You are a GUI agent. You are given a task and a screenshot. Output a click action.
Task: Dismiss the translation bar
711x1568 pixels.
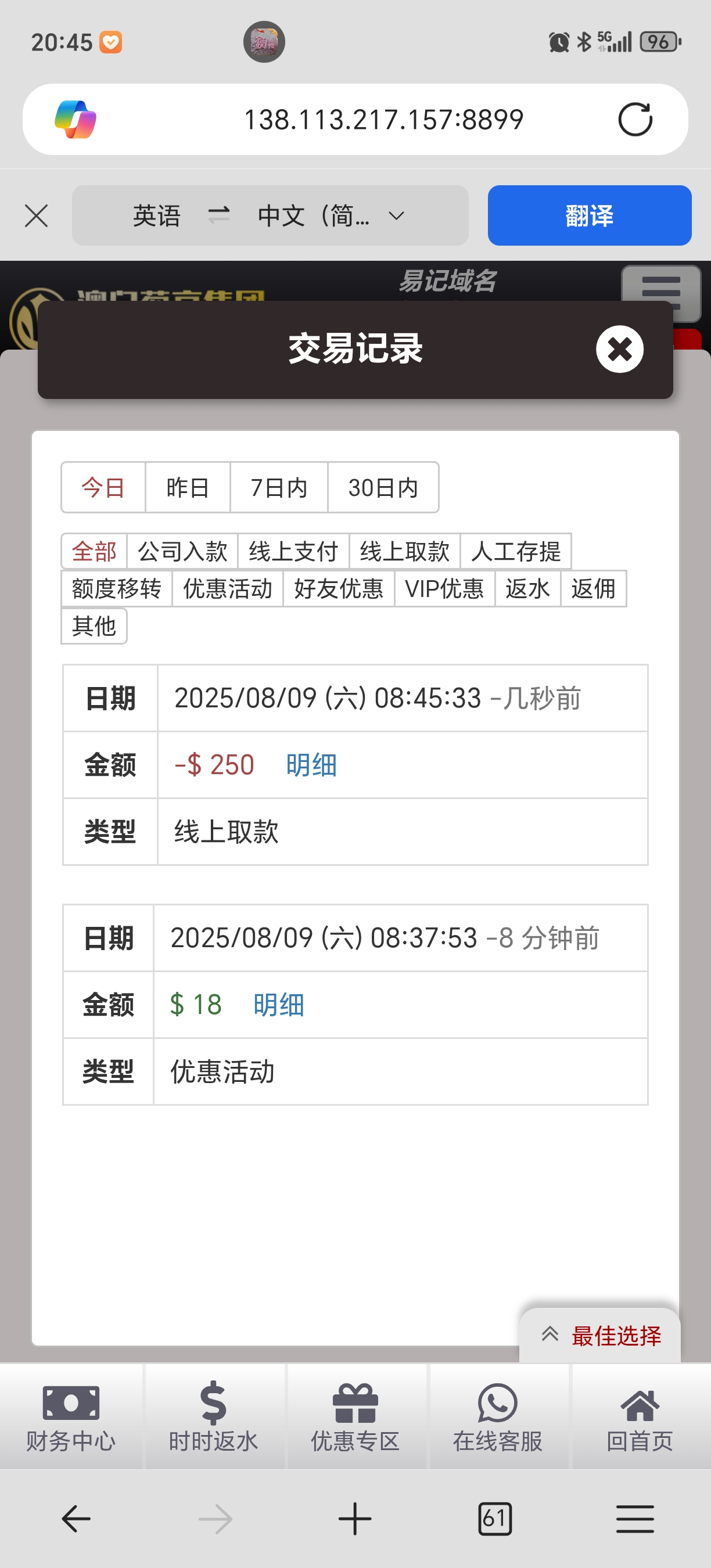click(37, 215)
